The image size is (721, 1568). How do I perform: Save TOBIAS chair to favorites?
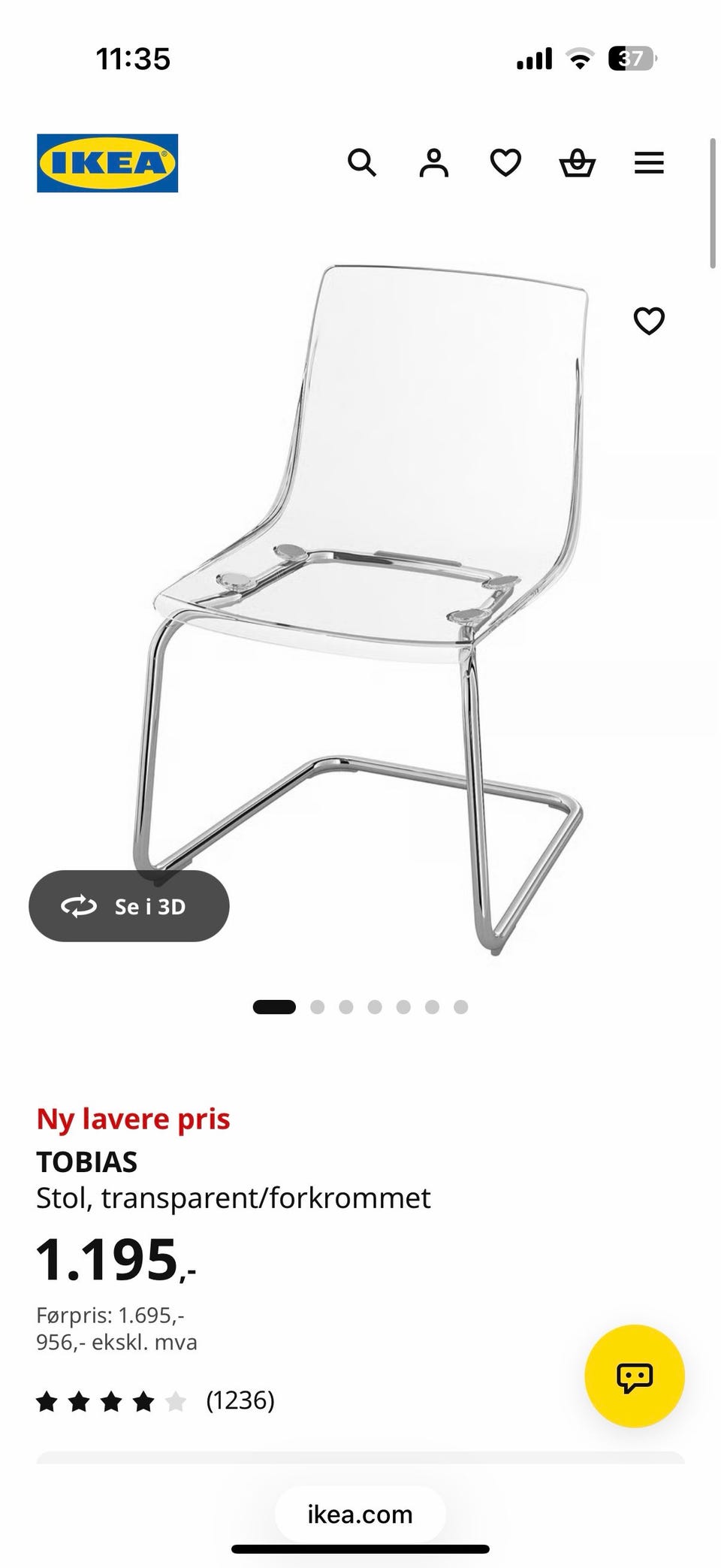tap(649, 321)
